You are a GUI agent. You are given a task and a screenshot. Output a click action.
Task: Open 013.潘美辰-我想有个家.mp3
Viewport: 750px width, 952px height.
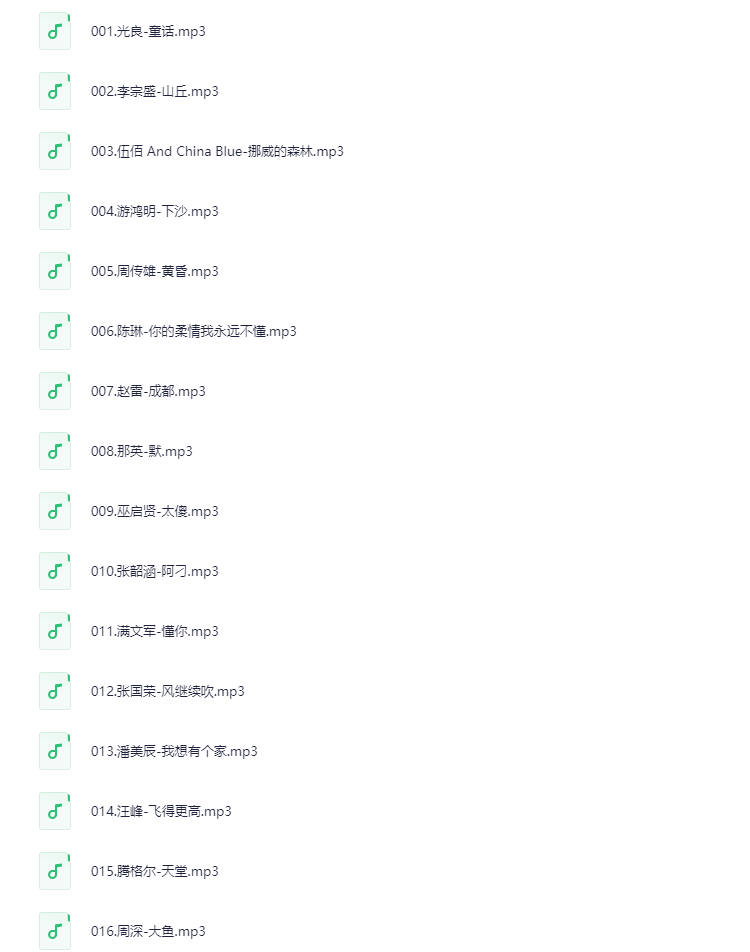(174, 751)
